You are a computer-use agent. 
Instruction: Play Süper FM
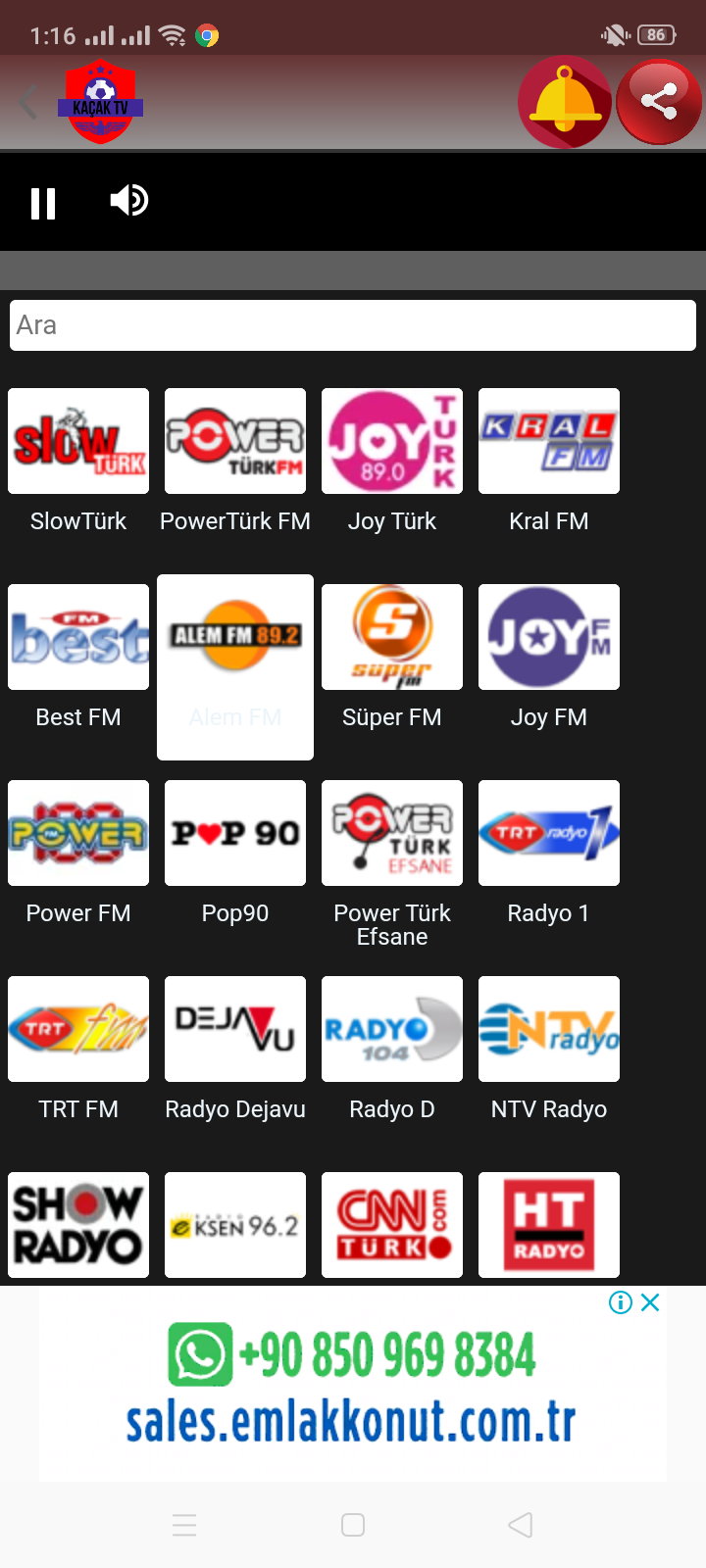click(392, 657)
